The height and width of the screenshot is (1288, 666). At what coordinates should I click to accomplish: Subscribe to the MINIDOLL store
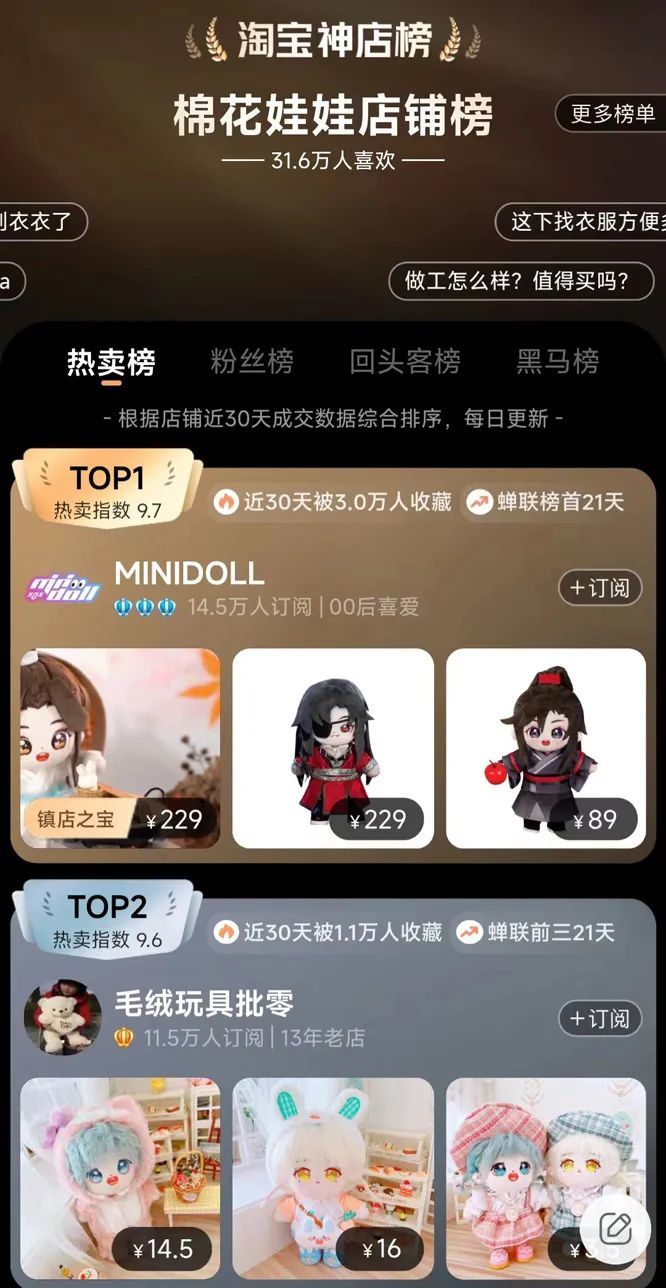(600, 588)
